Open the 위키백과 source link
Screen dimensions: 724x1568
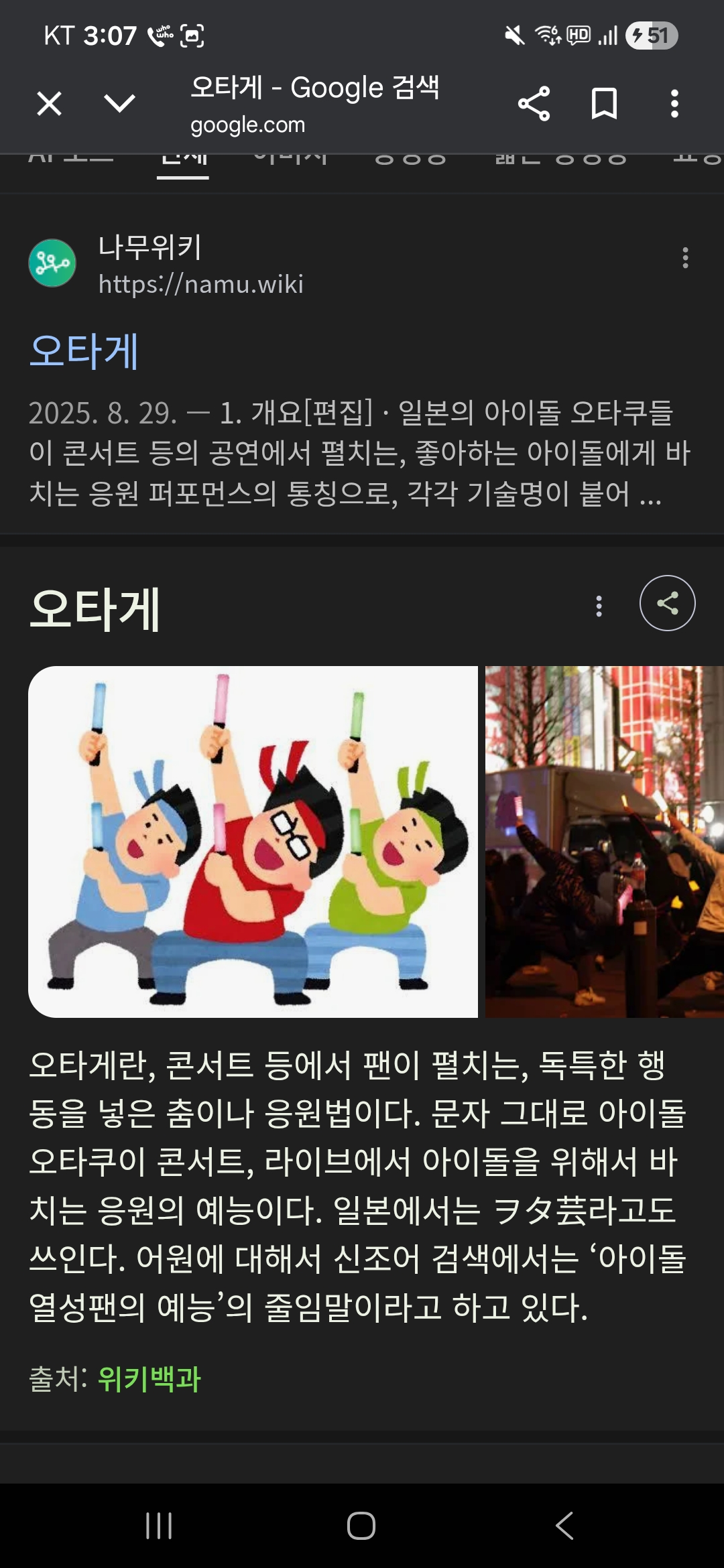coord(149,1379)
